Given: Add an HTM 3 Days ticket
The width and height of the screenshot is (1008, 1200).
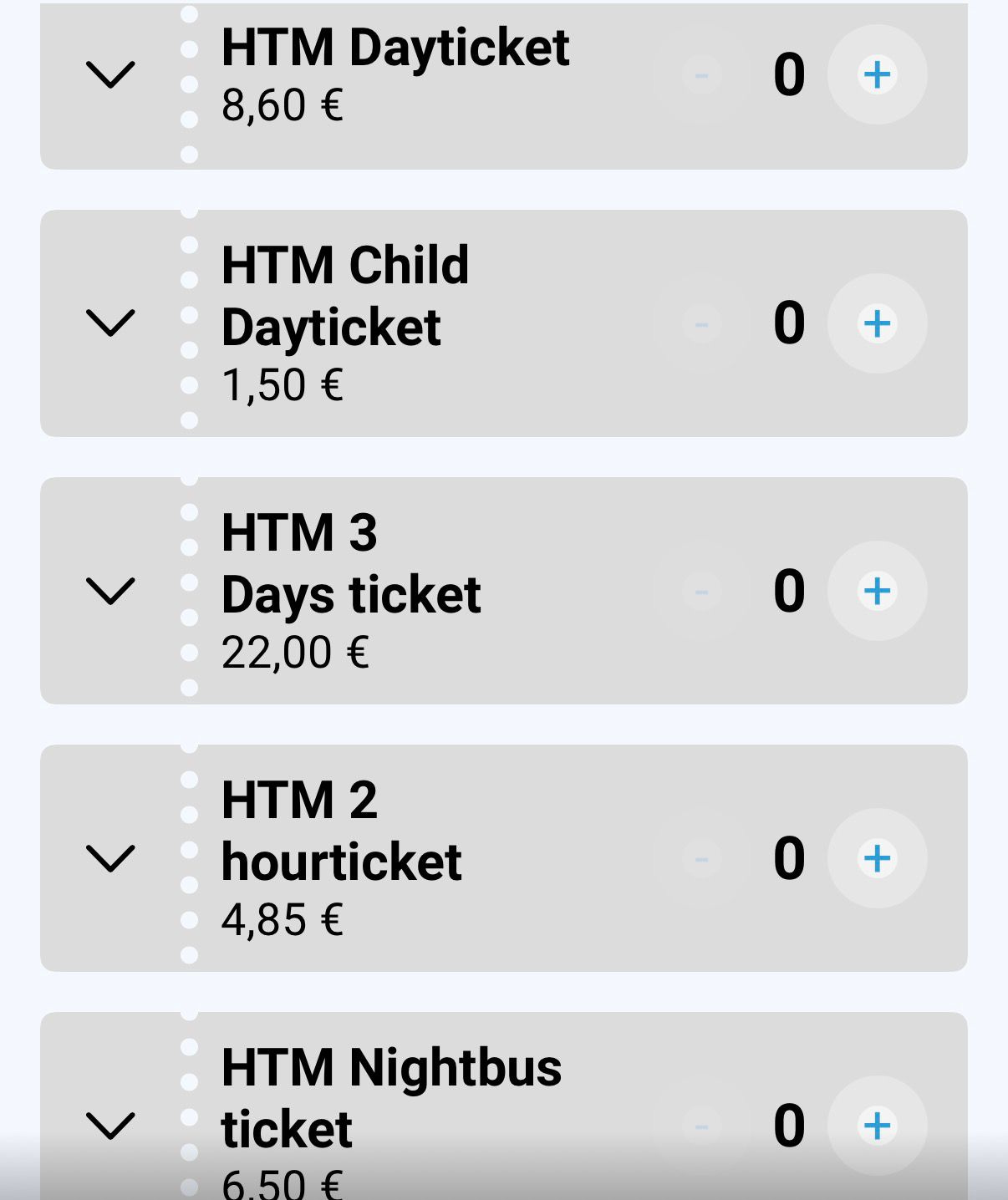Looking at the screenshot, I should 877,591.
